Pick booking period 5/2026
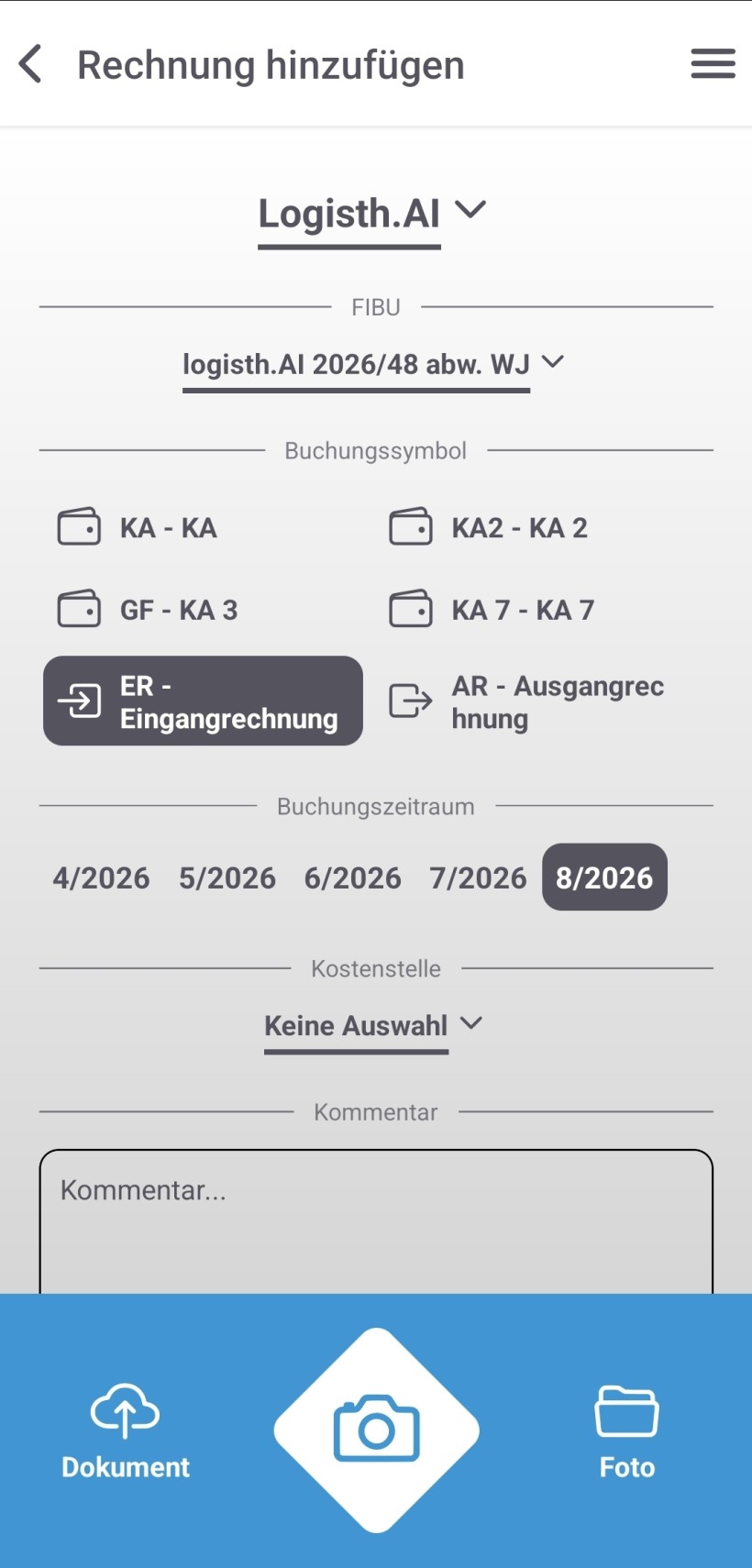 click(227, 878)
